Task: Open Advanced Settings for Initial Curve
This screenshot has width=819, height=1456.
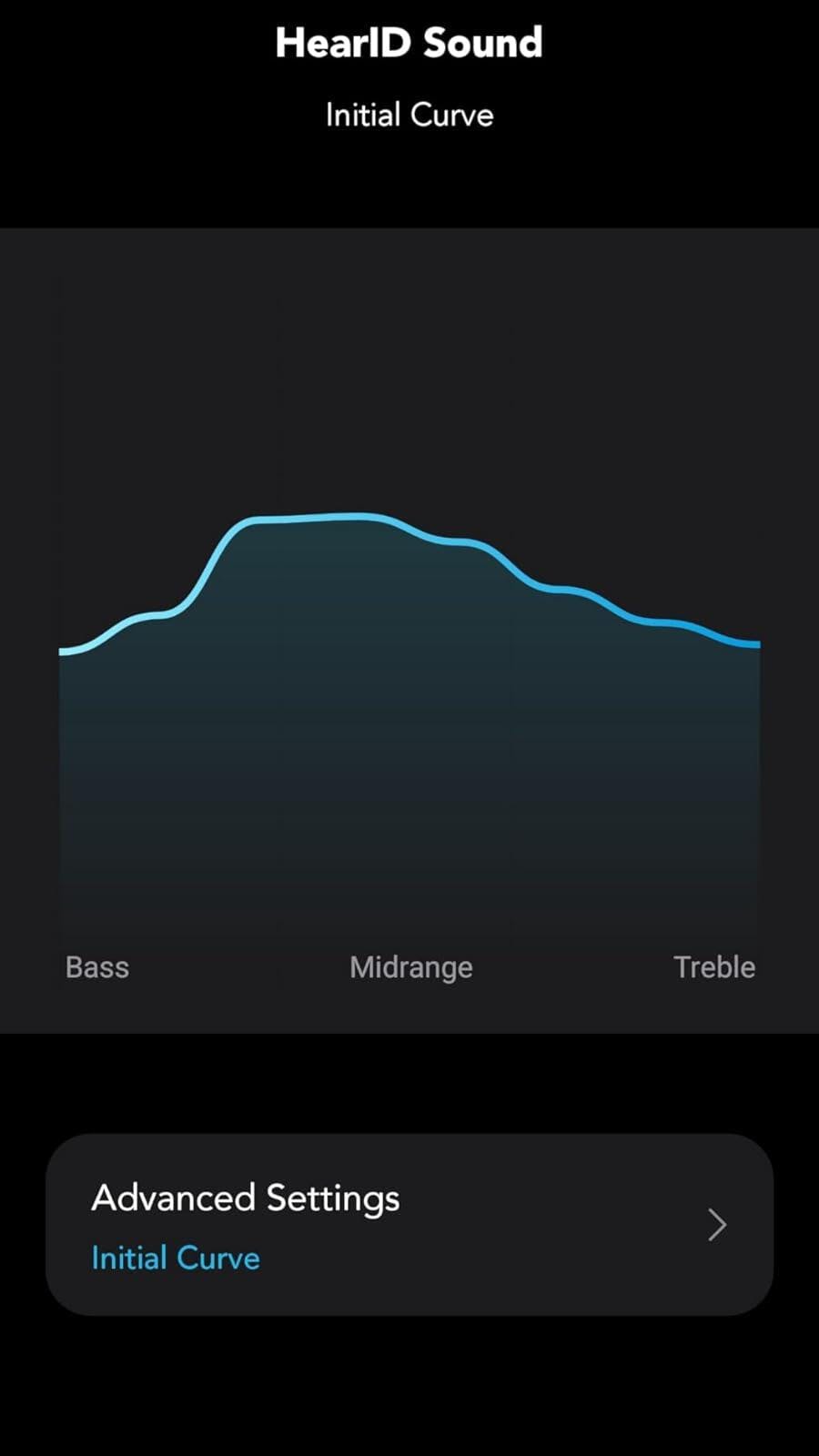Action: (x=409, y=1224)
